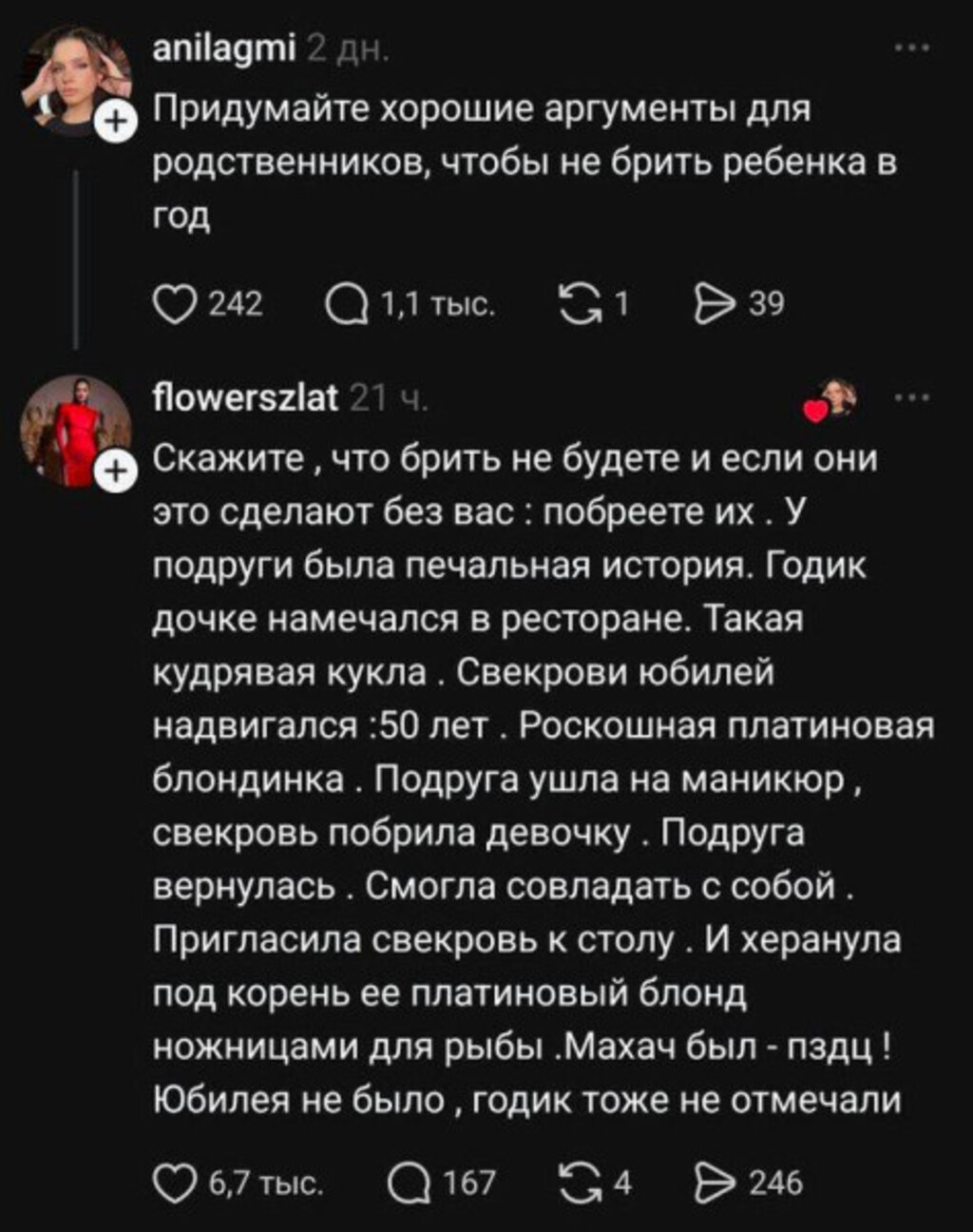Repost anilagmi's thread
The width and height of the screenshot is (973, 1232).
click(576, 304)
